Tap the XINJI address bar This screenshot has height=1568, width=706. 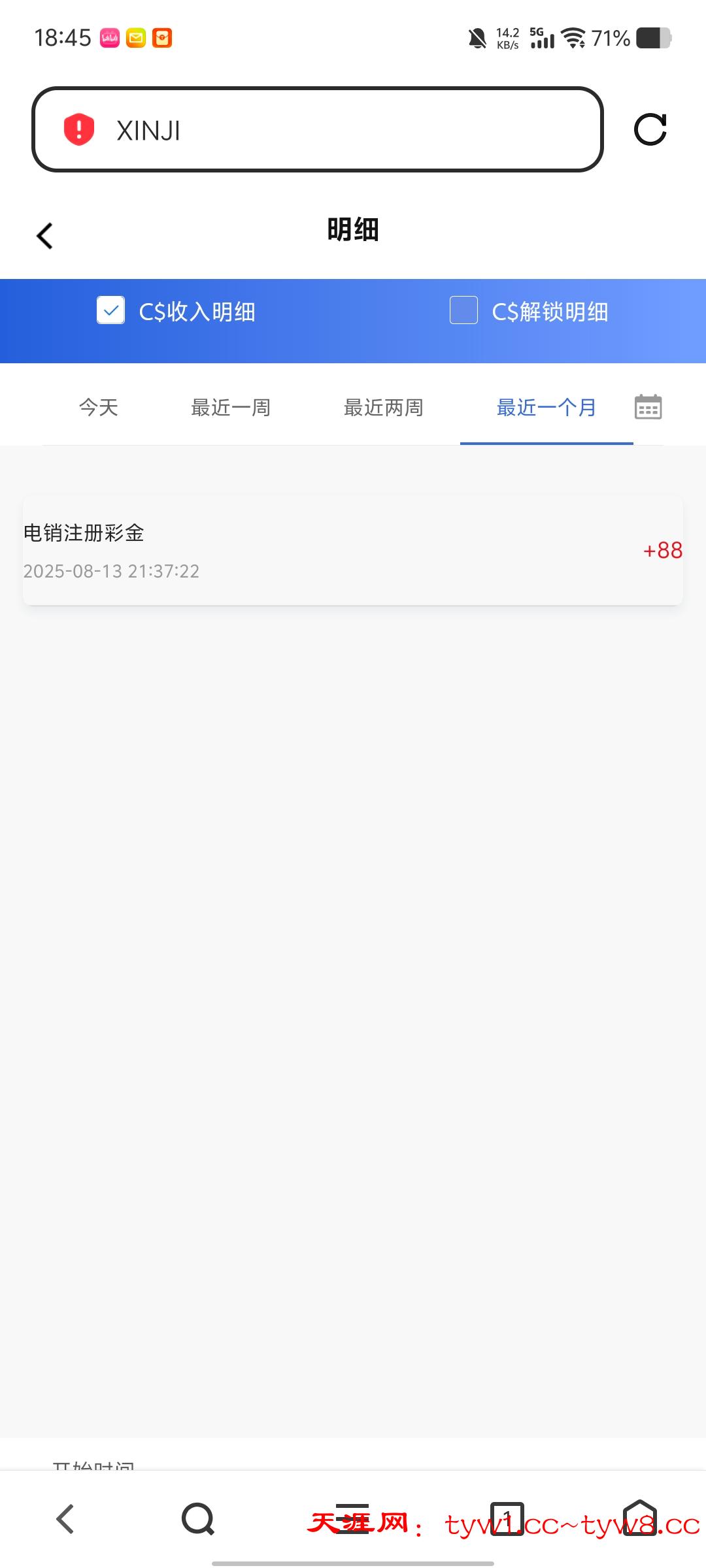[317, 130]
